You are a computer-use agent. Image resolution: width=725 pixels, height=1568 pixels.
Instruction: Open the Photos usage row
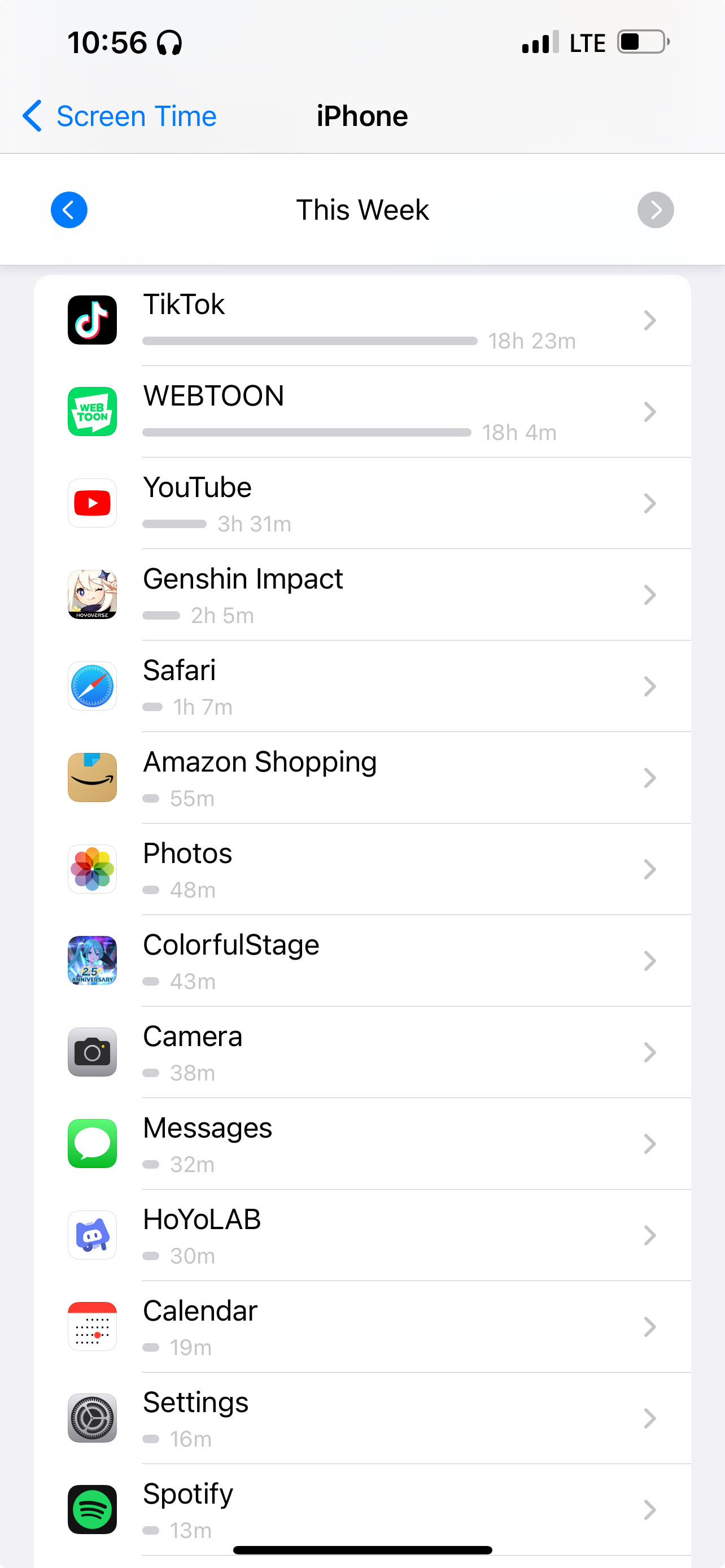pyautogui.click(x=361, y=869)
